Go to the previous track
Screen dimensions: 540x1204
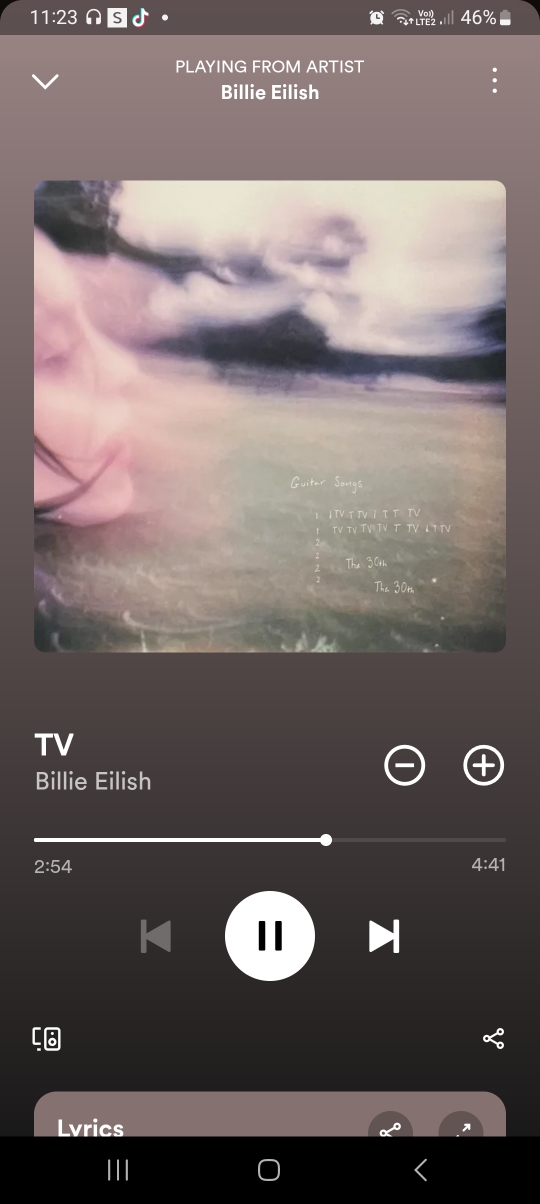point(156,936)
